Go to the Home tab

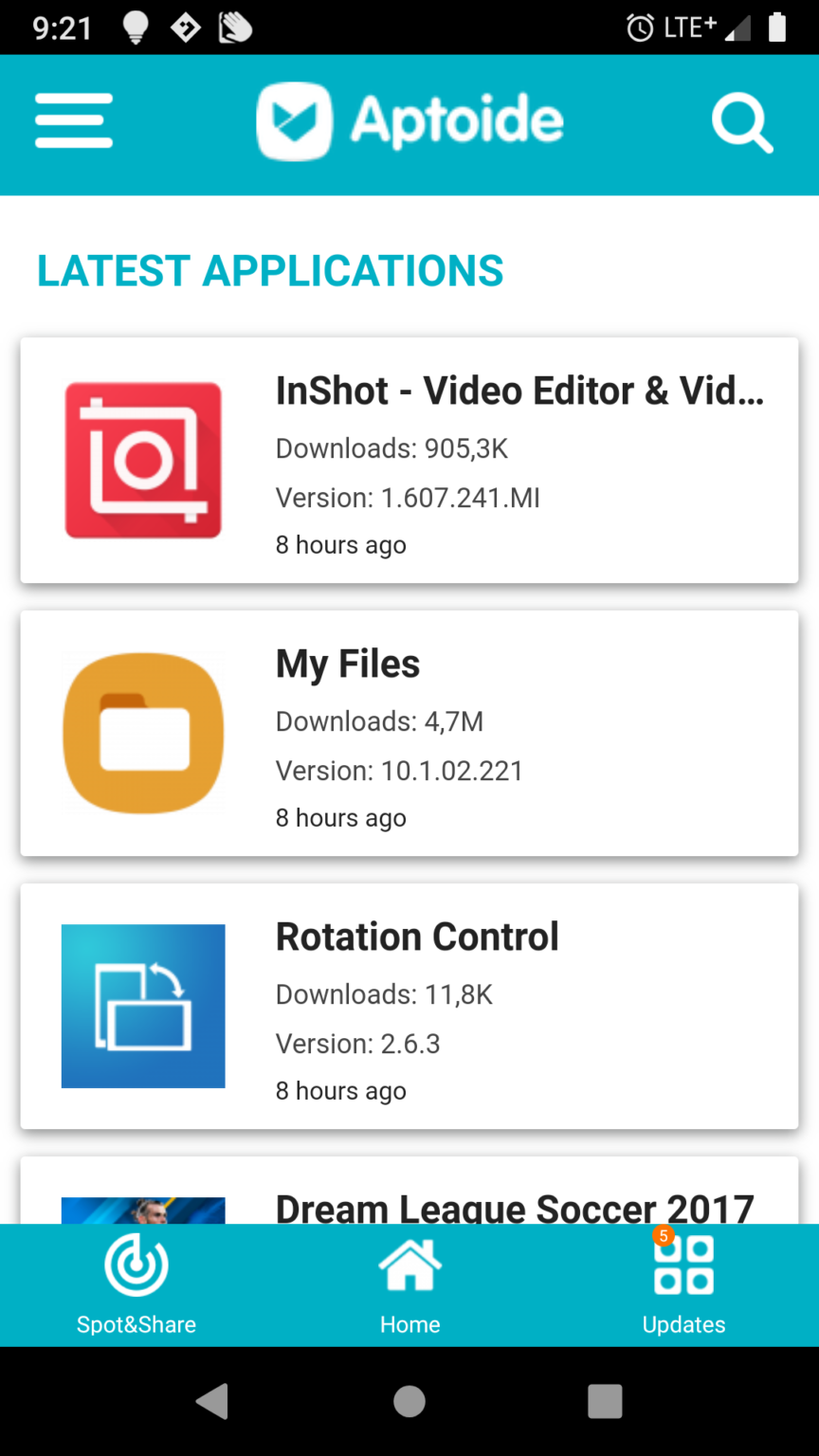(x=409, y=1284)
